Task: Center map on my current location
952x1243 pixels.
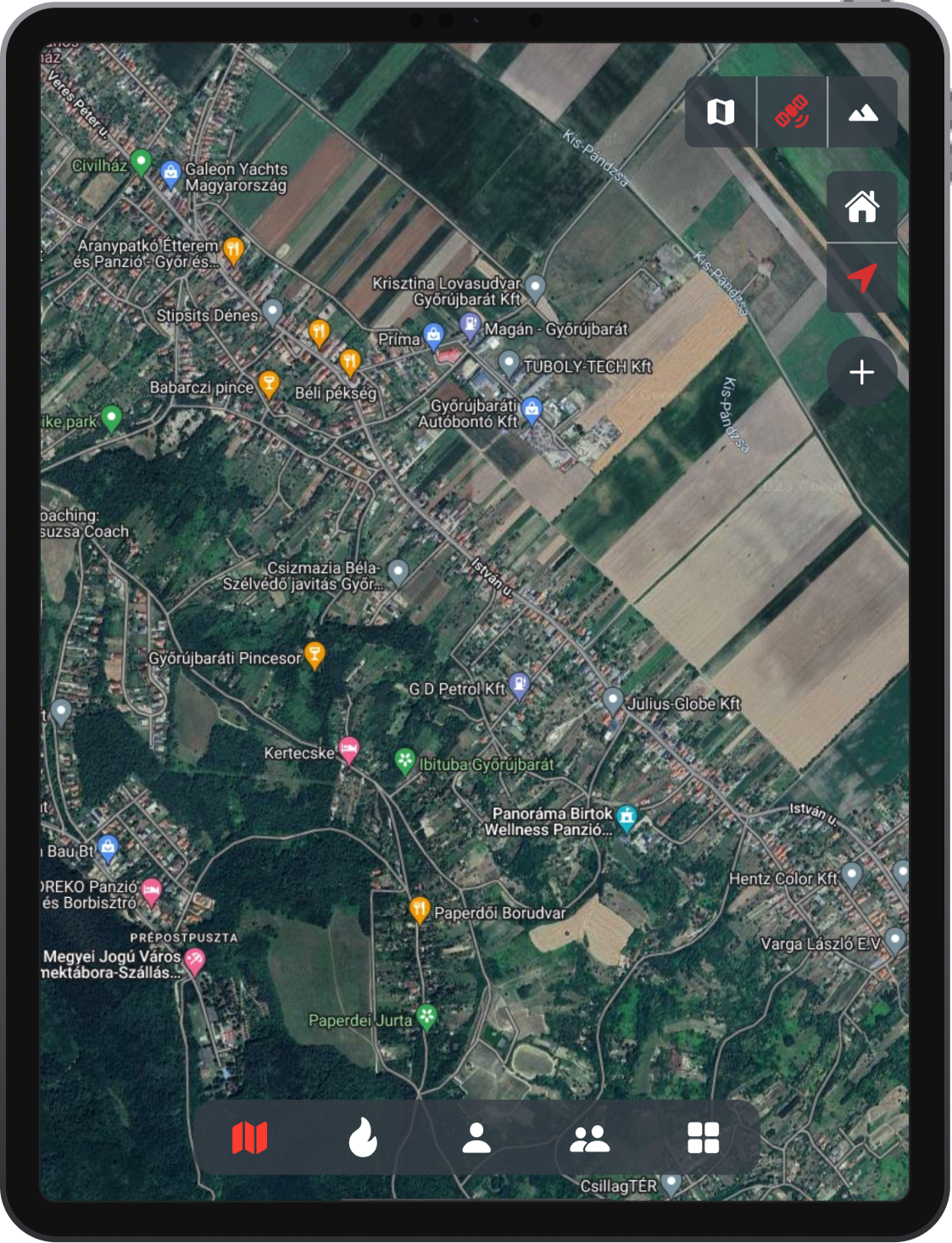Action: click(862, 278)
